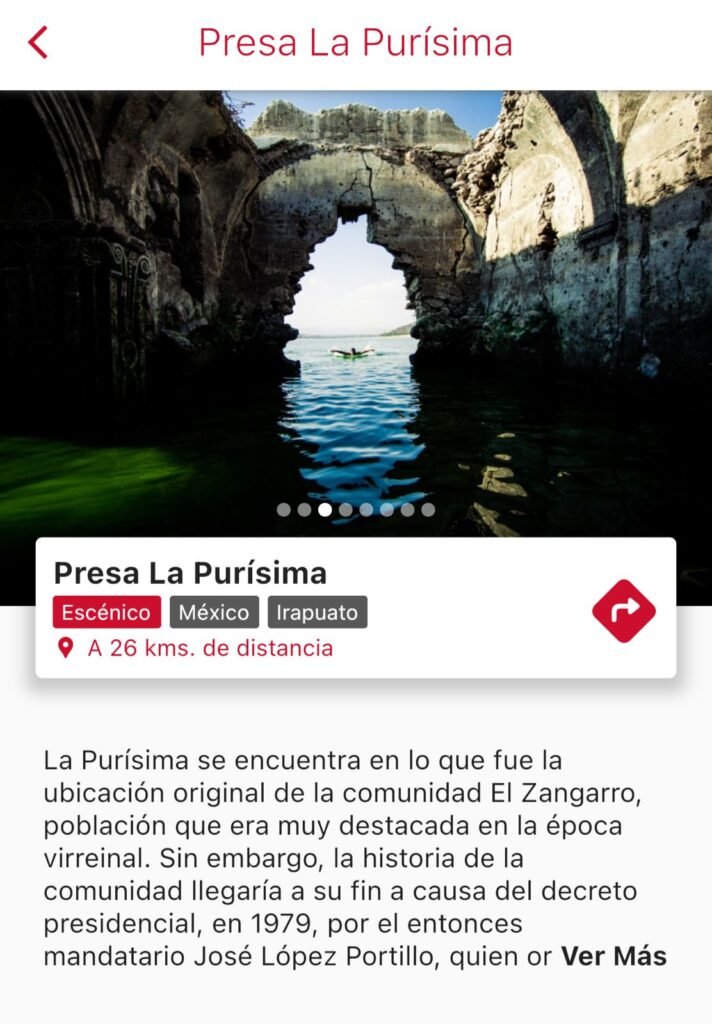Image resolution: width=712 pixels, height=1024 pixels.
Task: Tap the México chip
Action: point(214,612)
